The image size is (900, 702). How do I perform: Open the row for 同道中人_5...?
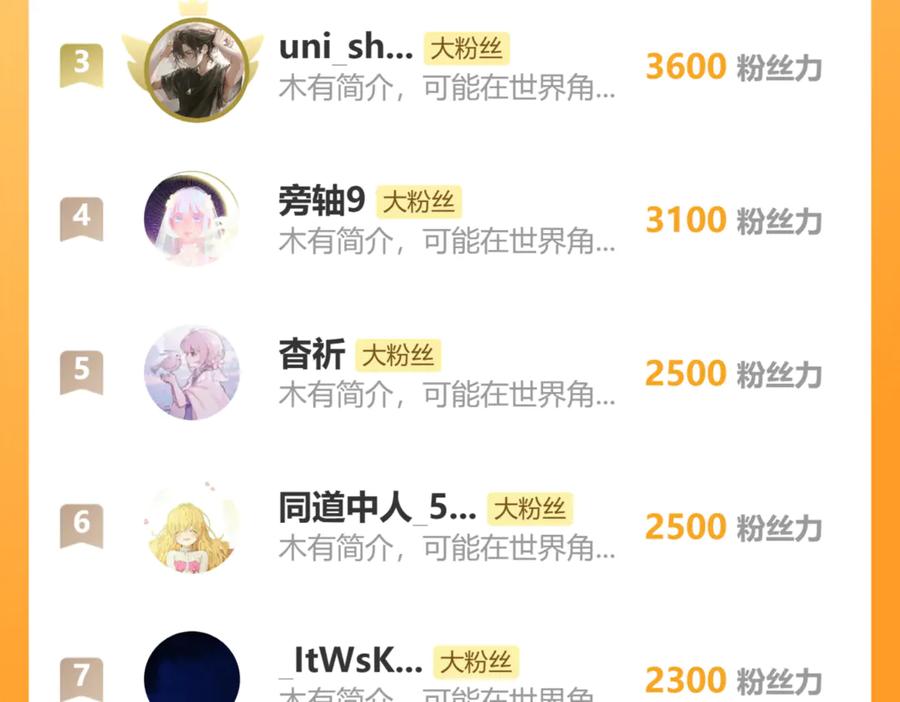(450, 527)
